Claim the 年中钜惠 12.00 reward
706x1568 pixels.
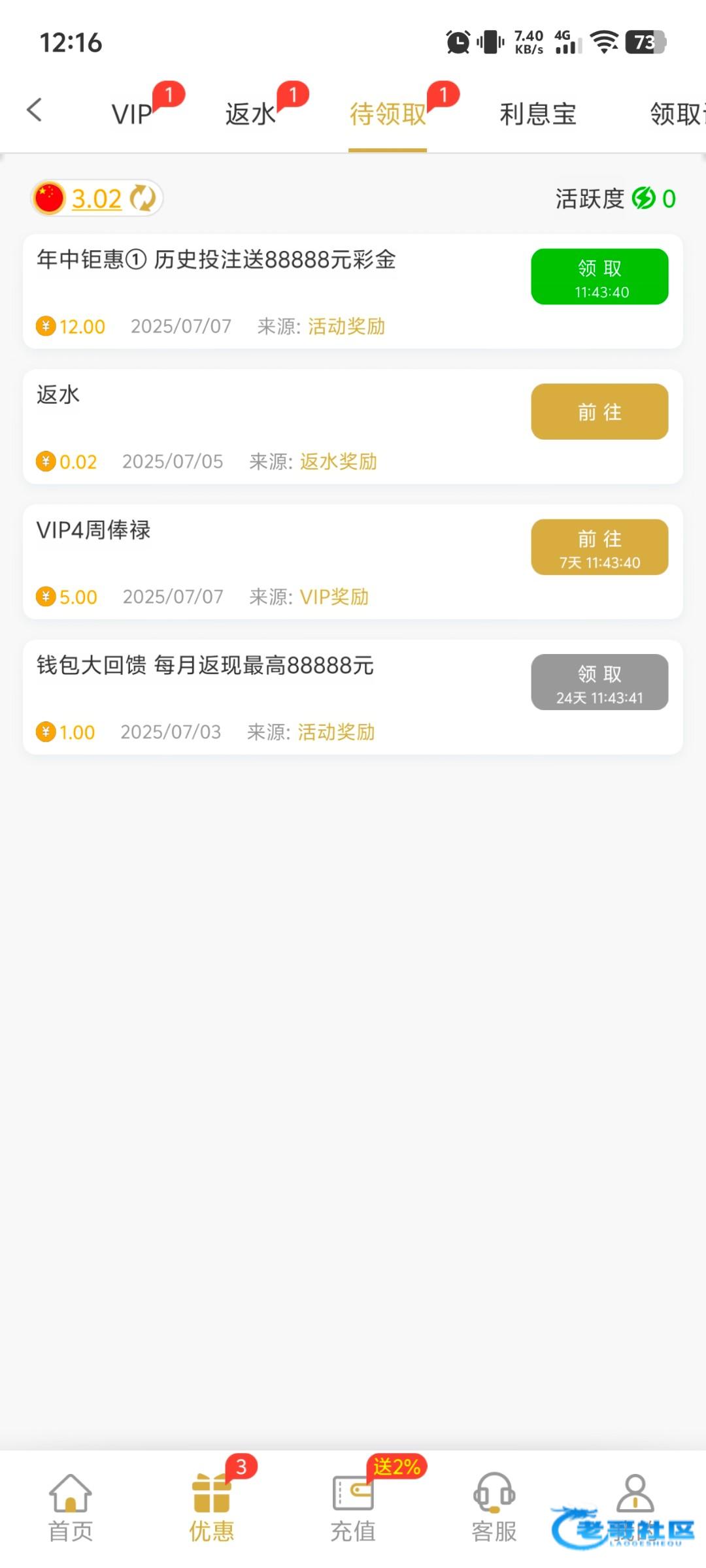click(599, 277)
